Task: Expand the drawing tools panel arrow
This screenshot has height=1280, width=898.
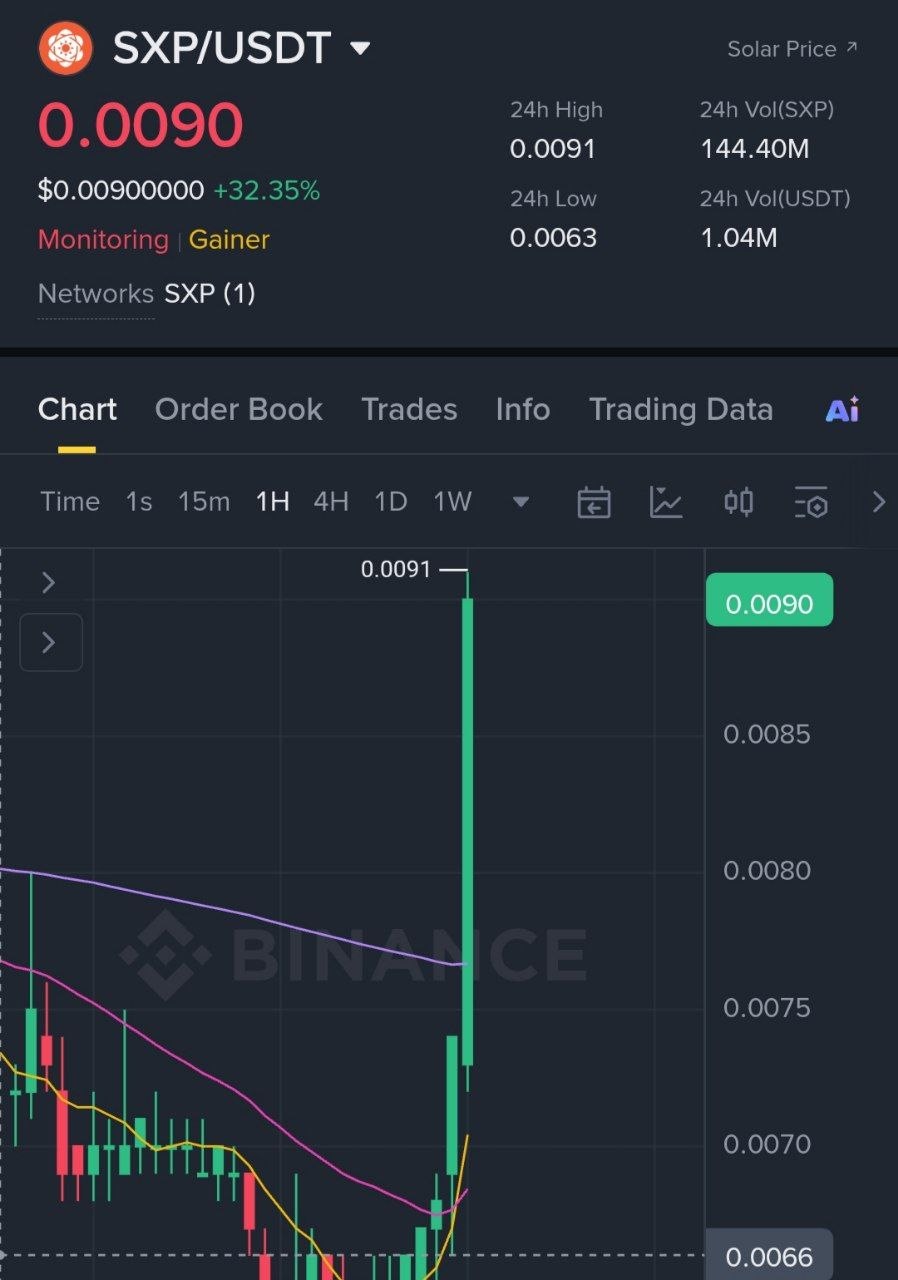Action: coord(50,642)
